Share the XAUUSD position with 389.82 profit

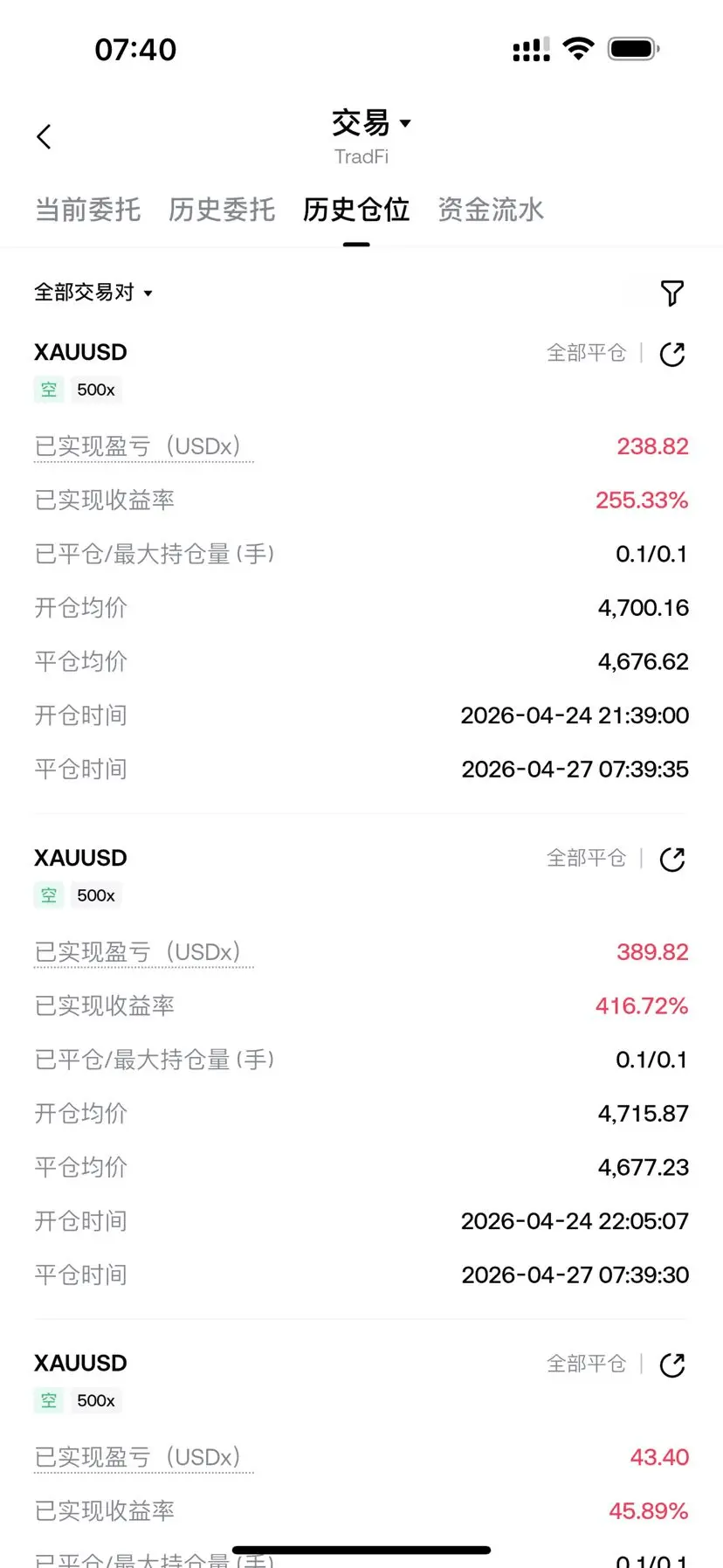coord(672,860)
